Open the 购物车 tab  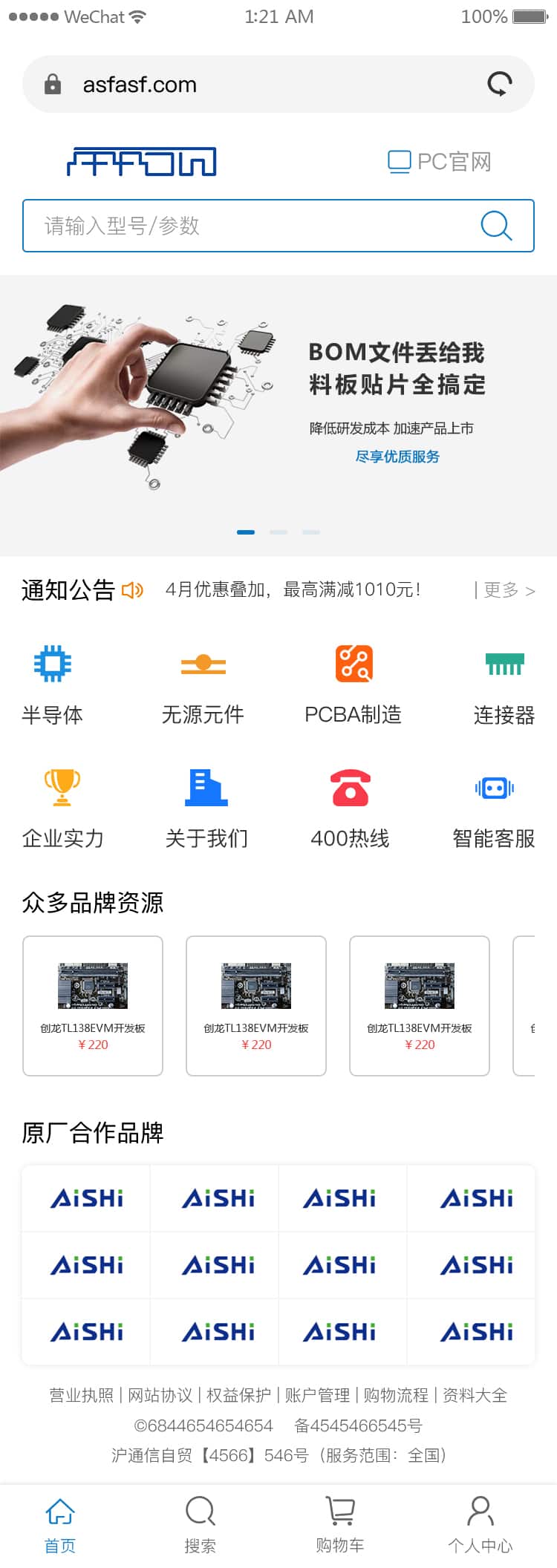pyautogui.click(x=340, y=1525)
